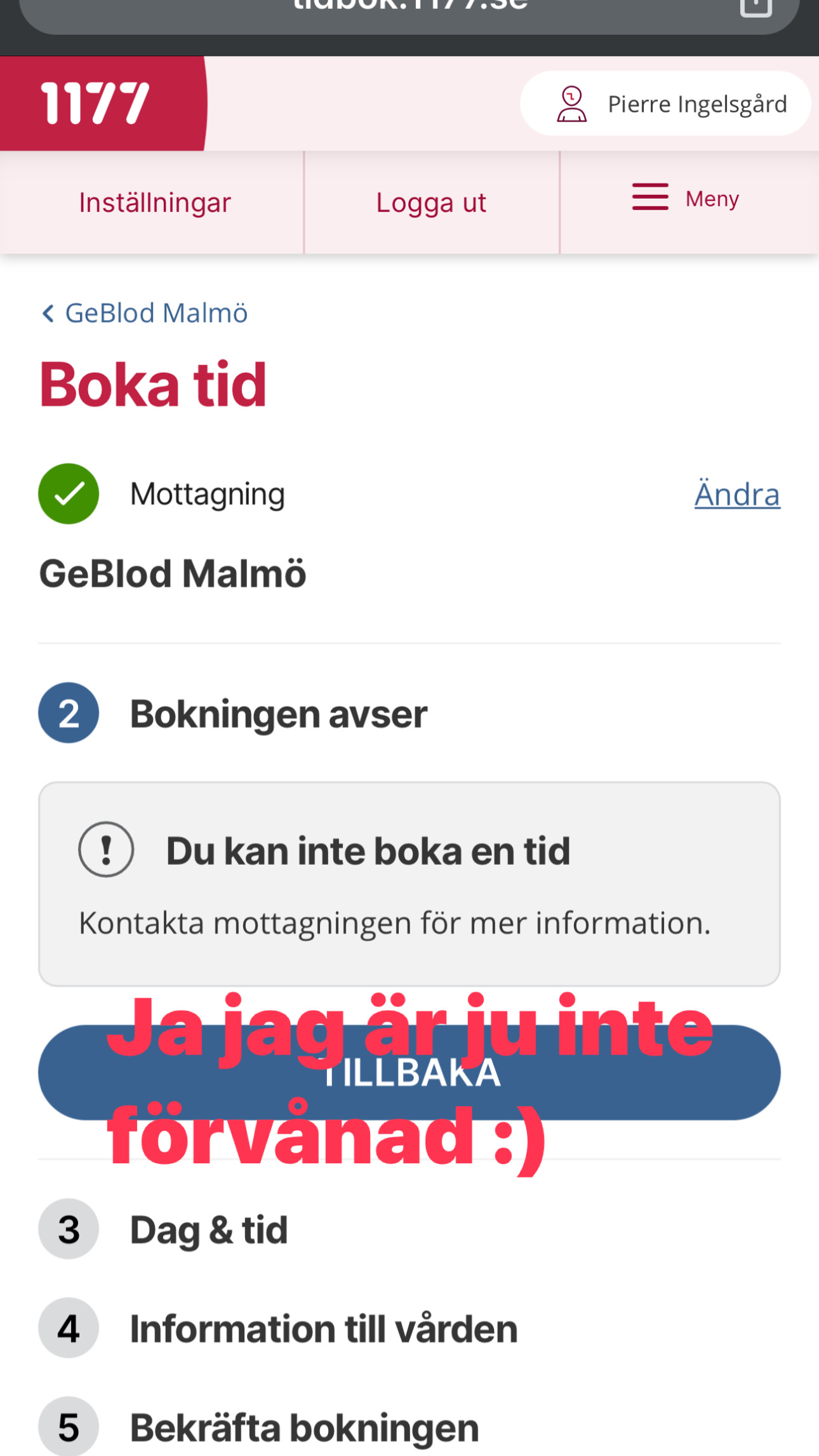Tap the blue TILLBAKA button
The height and width of the screenshot is (1456, 819).
tap(409, 1072)
